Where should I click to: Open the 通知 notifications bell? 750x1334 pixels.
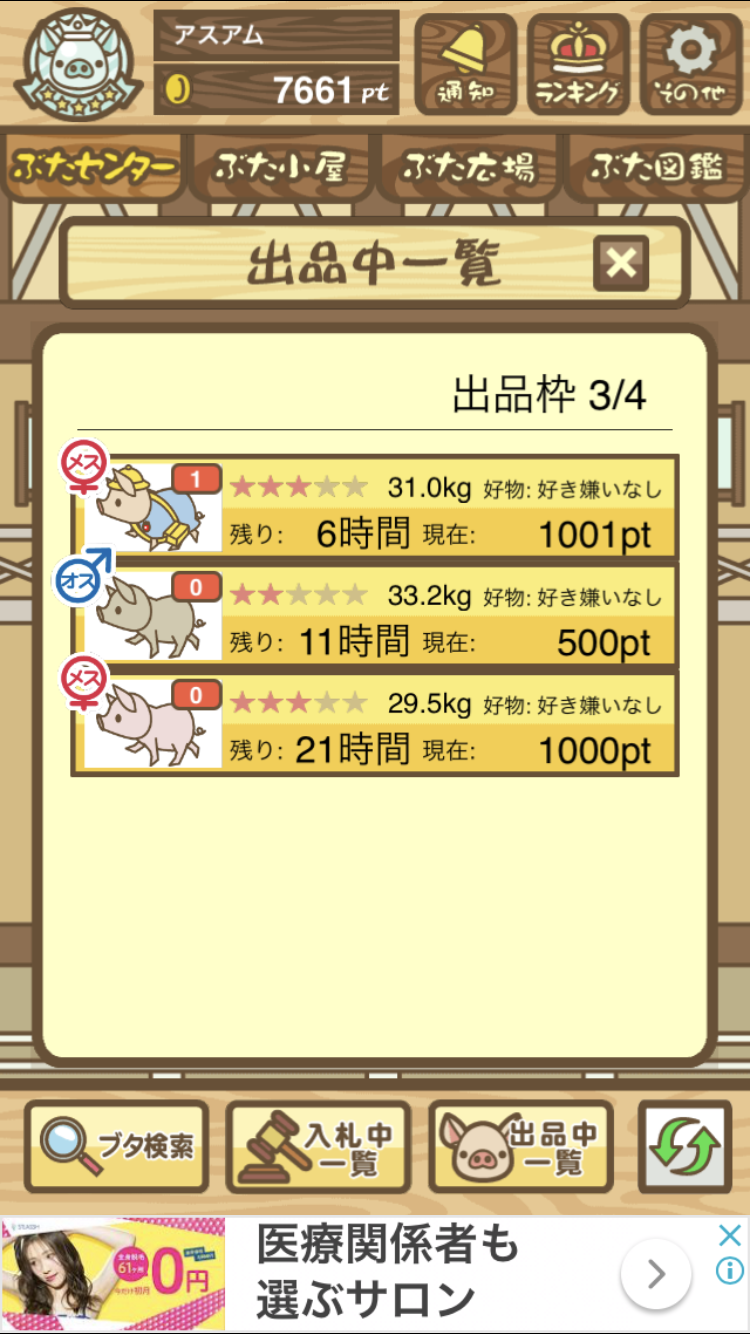(x=465, y=63)
